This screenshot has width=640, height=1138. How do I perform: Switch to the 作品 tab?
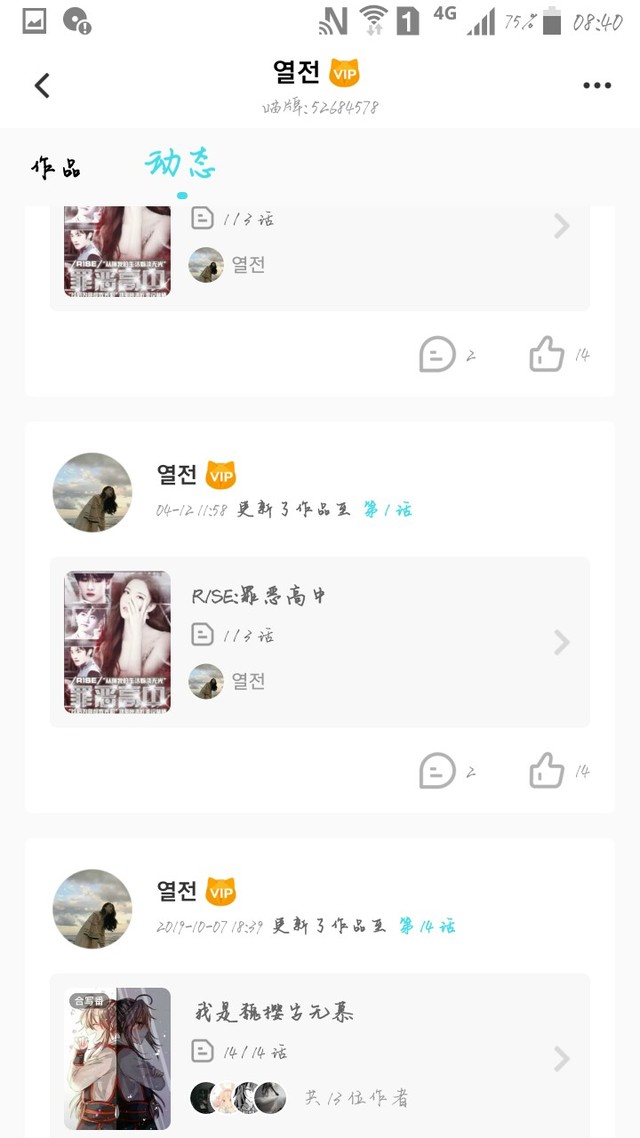(x=56, y=168)
